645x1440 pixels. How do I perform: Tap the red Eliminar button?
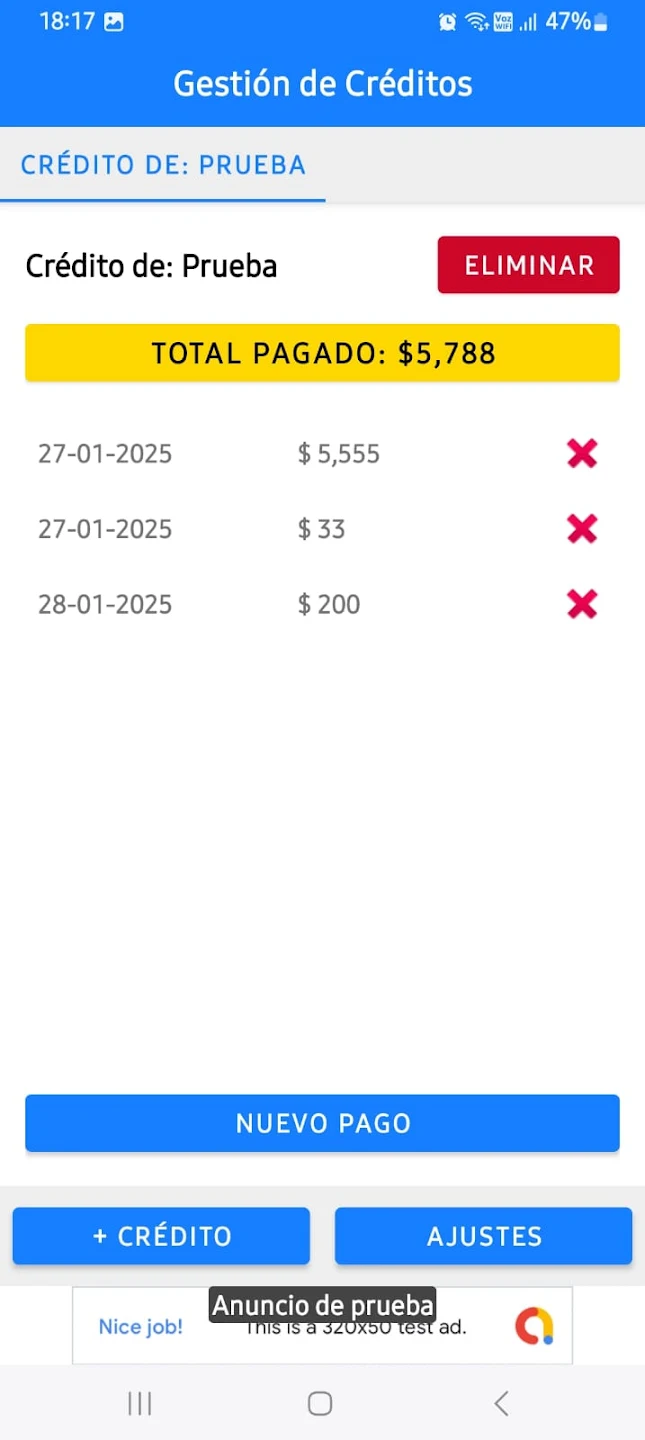[528, 265]
